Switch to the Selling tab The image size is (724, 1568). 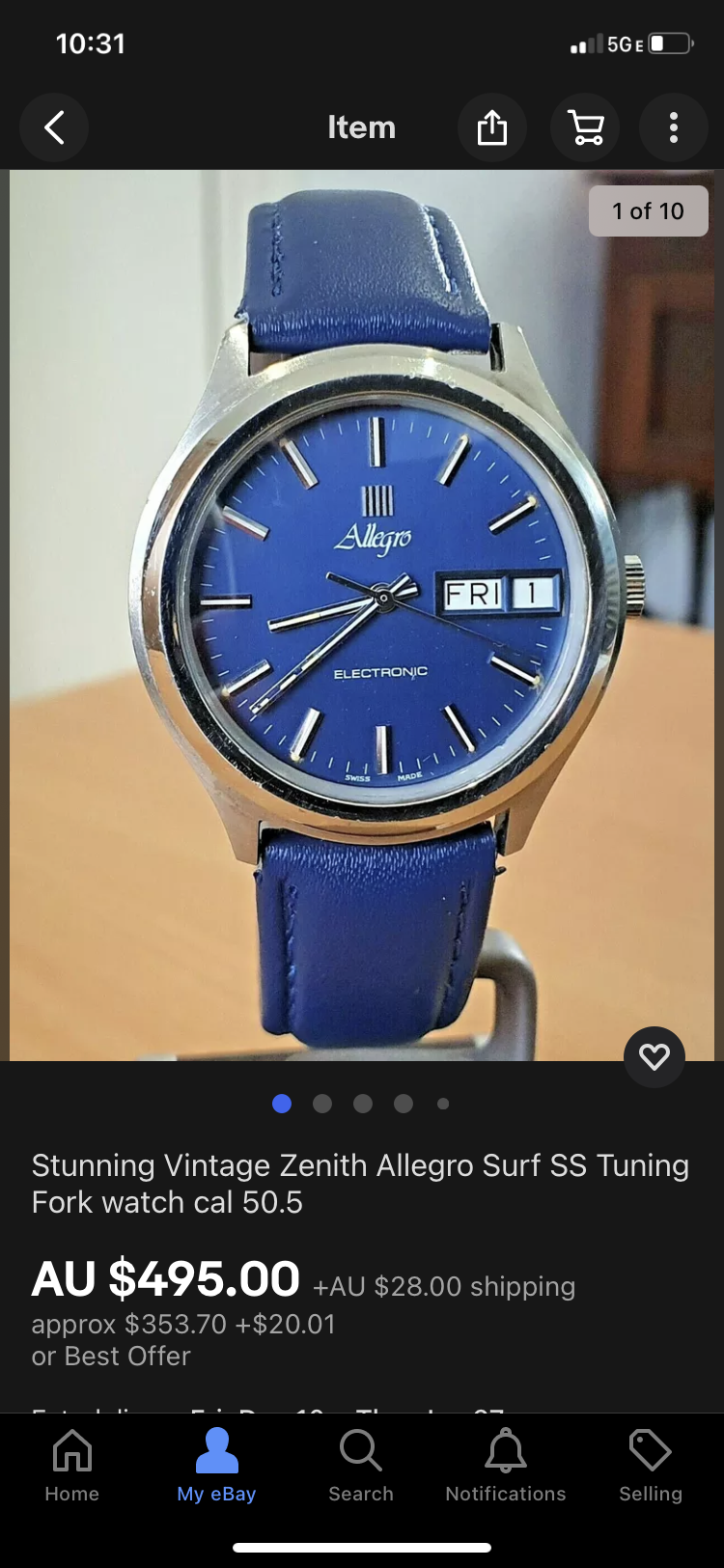tap(651, 1466)
